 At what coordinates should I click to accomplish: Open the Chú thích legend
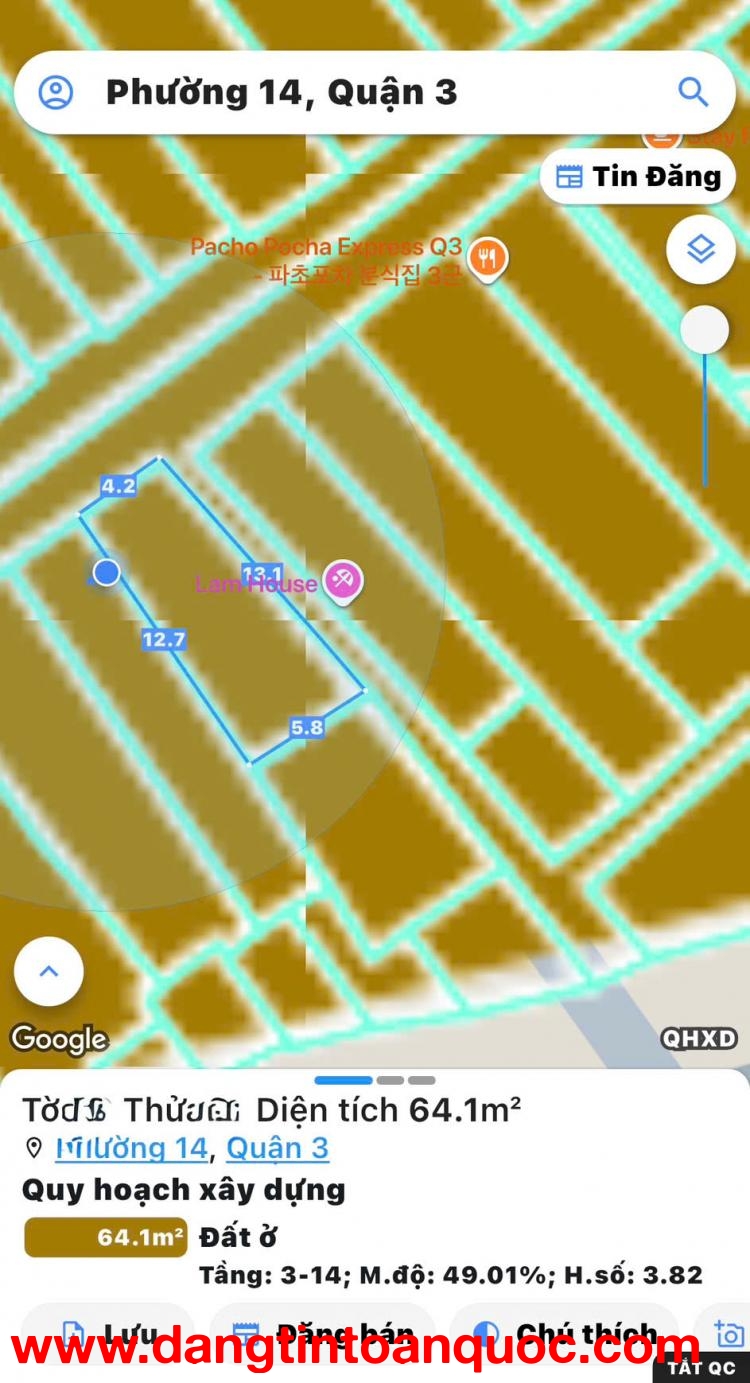(565, 1332)
